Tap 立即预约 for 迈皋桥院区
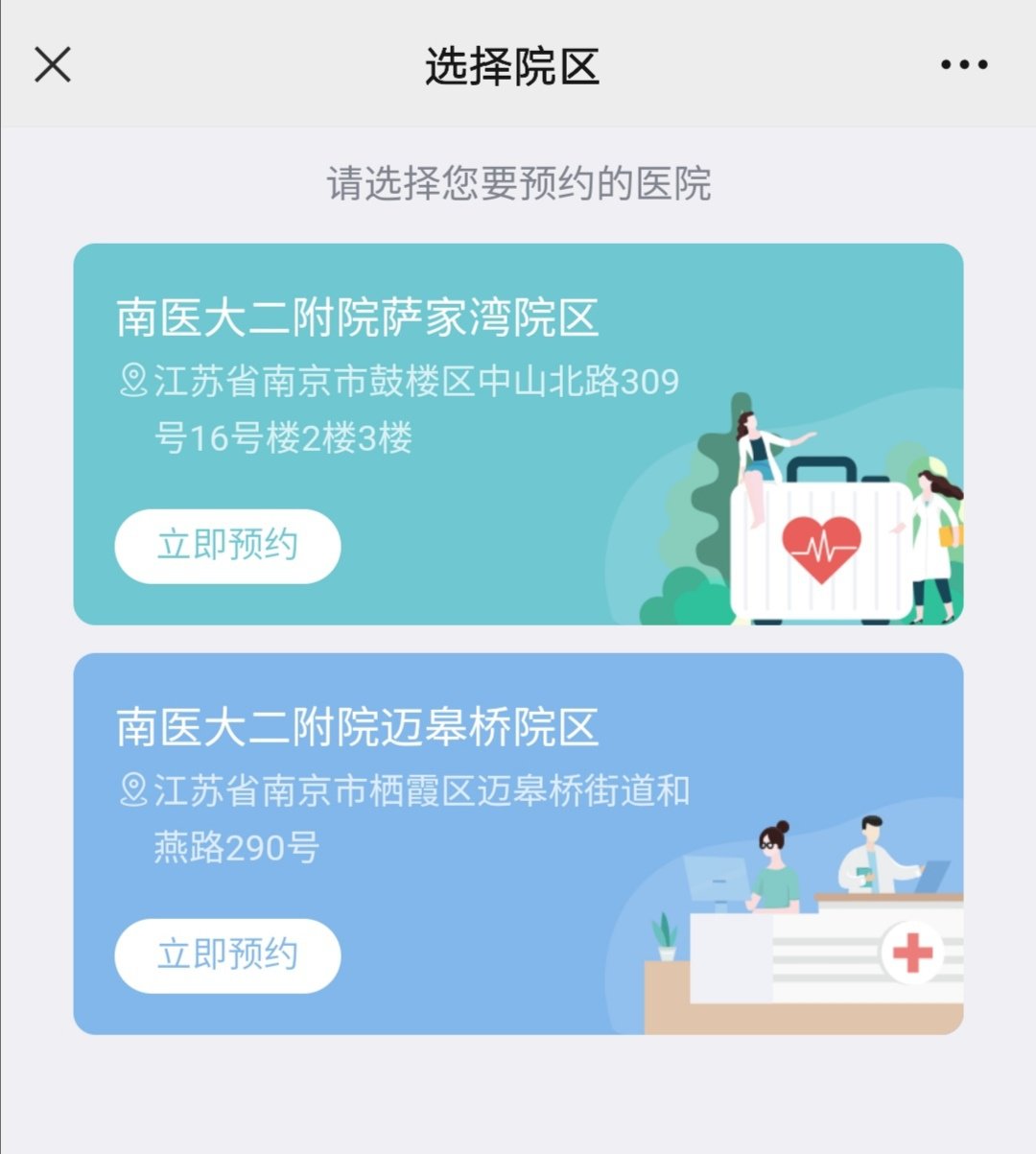The height and width of the screenshot is (1154, 1036). click(x=227, y=955)
